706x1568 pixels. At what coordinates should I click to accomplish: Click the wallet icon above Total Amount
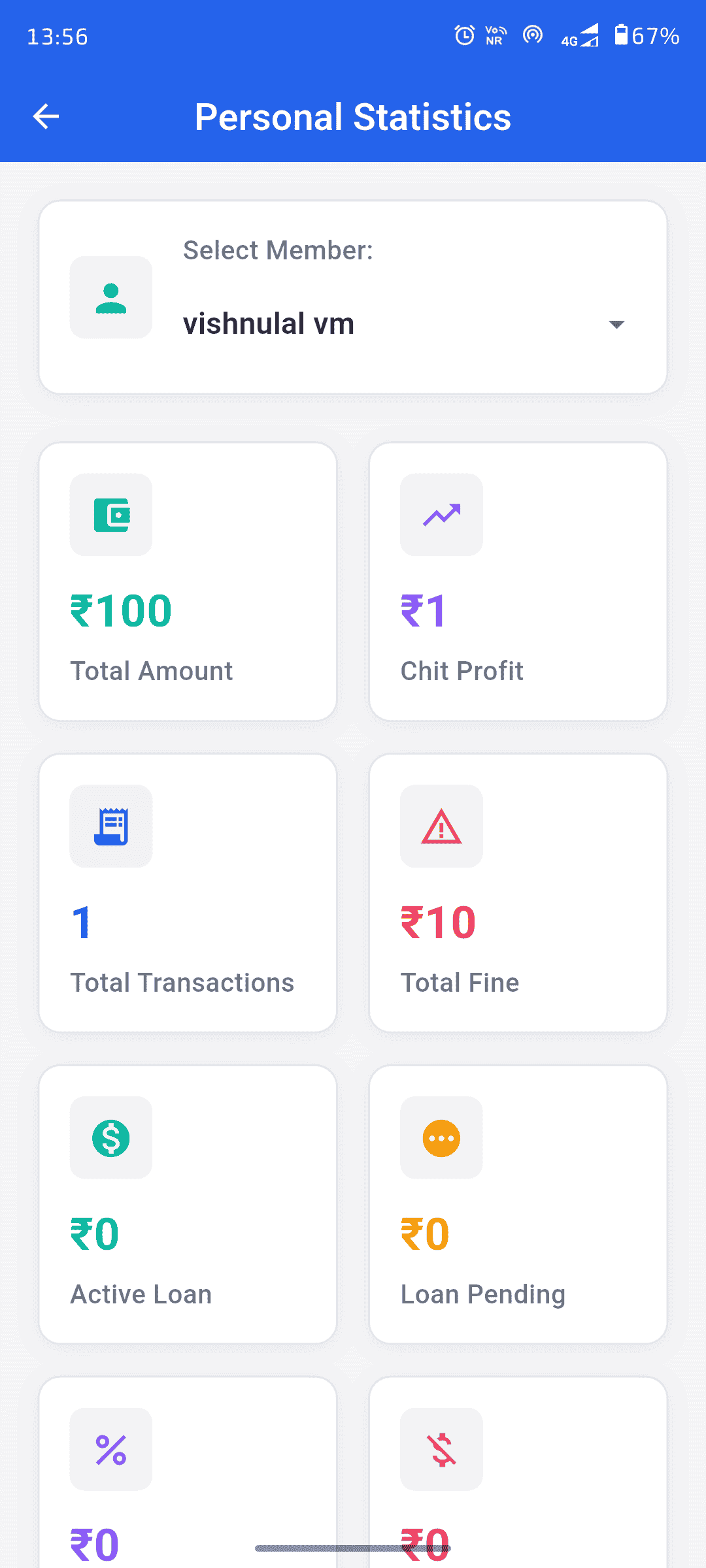(x=110, y=515)
